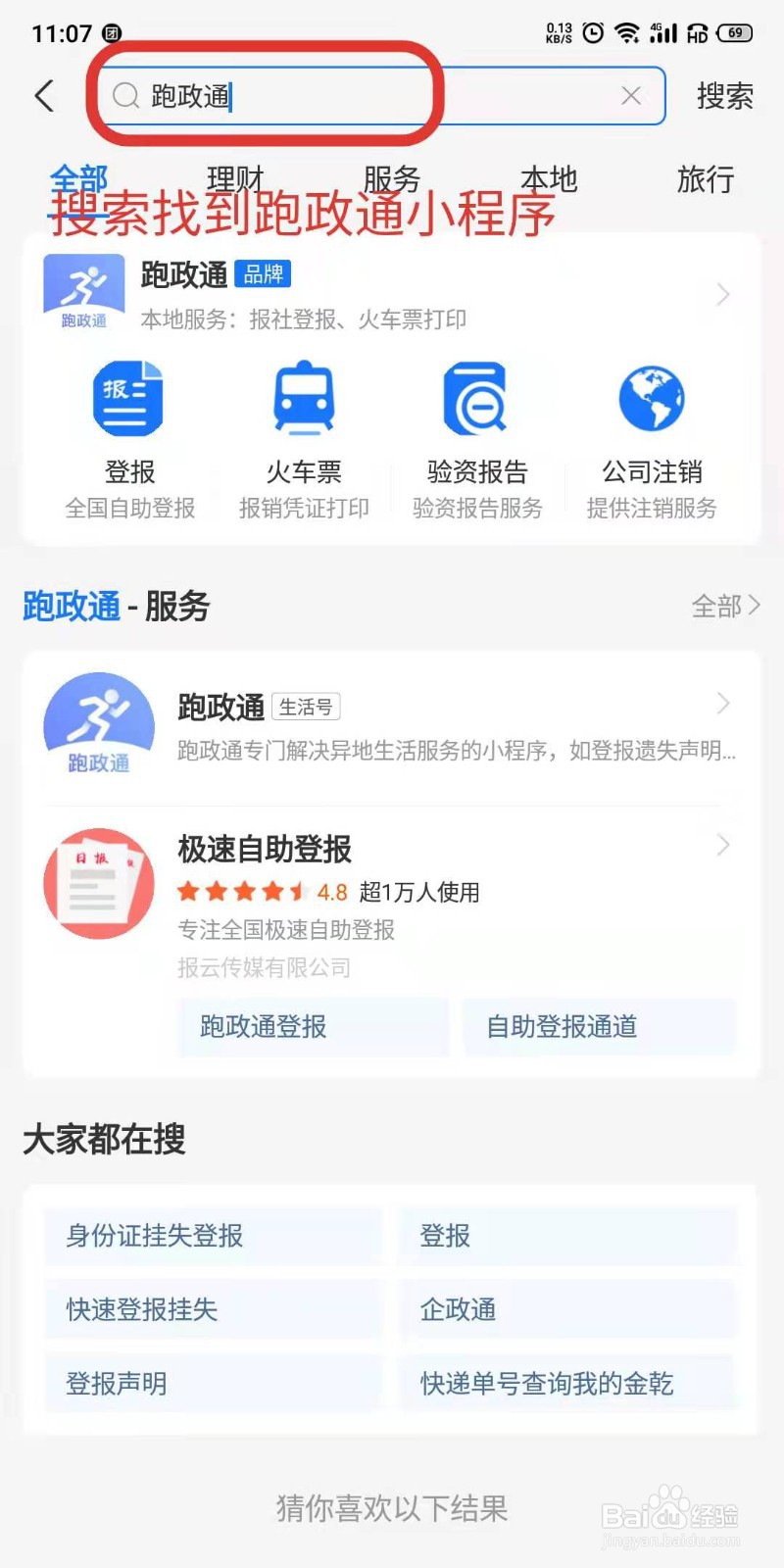784x1568 pixels.
Task: Tap the magnifier icon in search bar
Action: pyautogui.click(x=125, y=96)
